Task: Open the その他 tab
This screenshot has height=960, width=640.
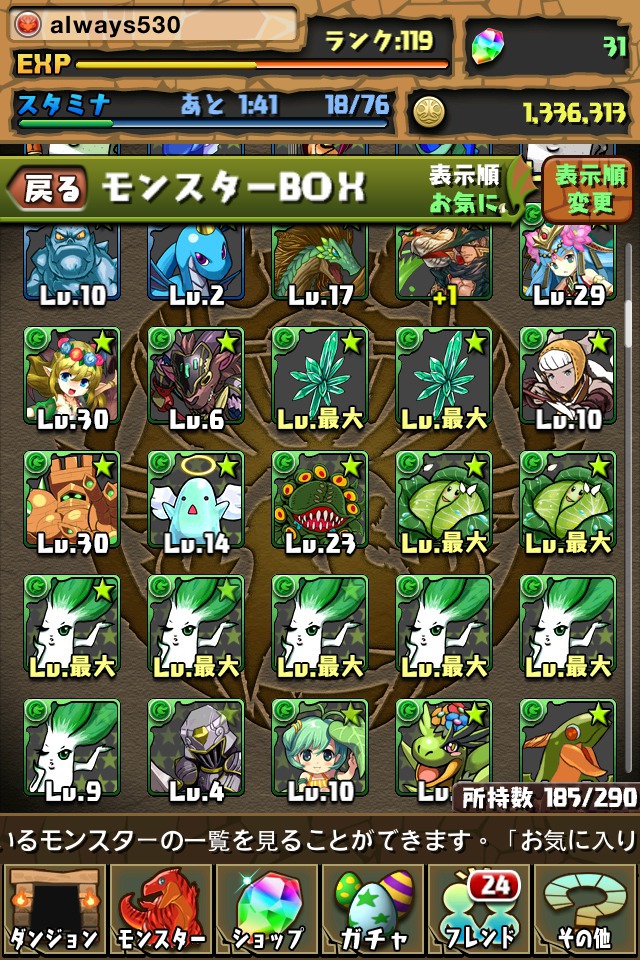Action: point(586,909)
